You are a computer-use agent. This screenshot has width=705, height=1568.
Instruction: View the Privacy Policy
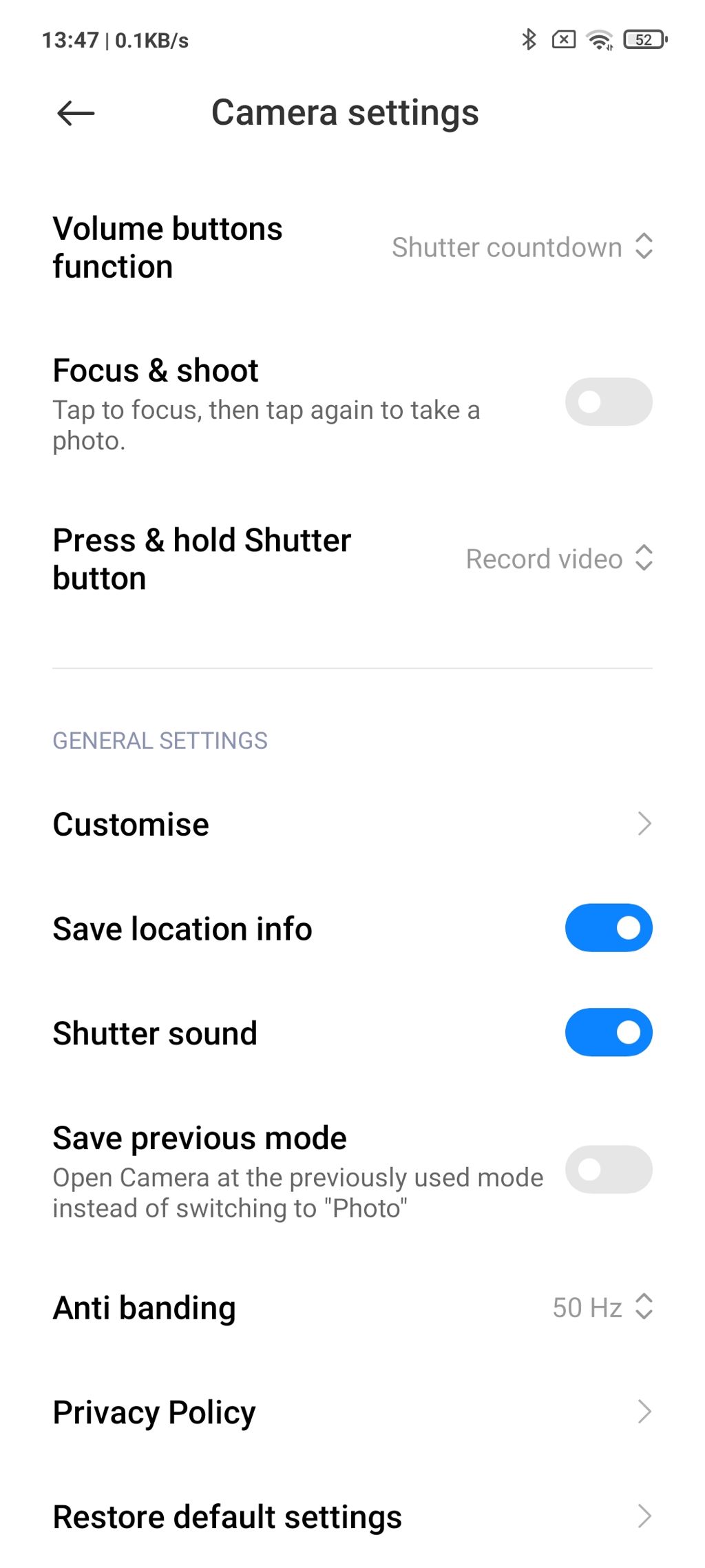351,1412
